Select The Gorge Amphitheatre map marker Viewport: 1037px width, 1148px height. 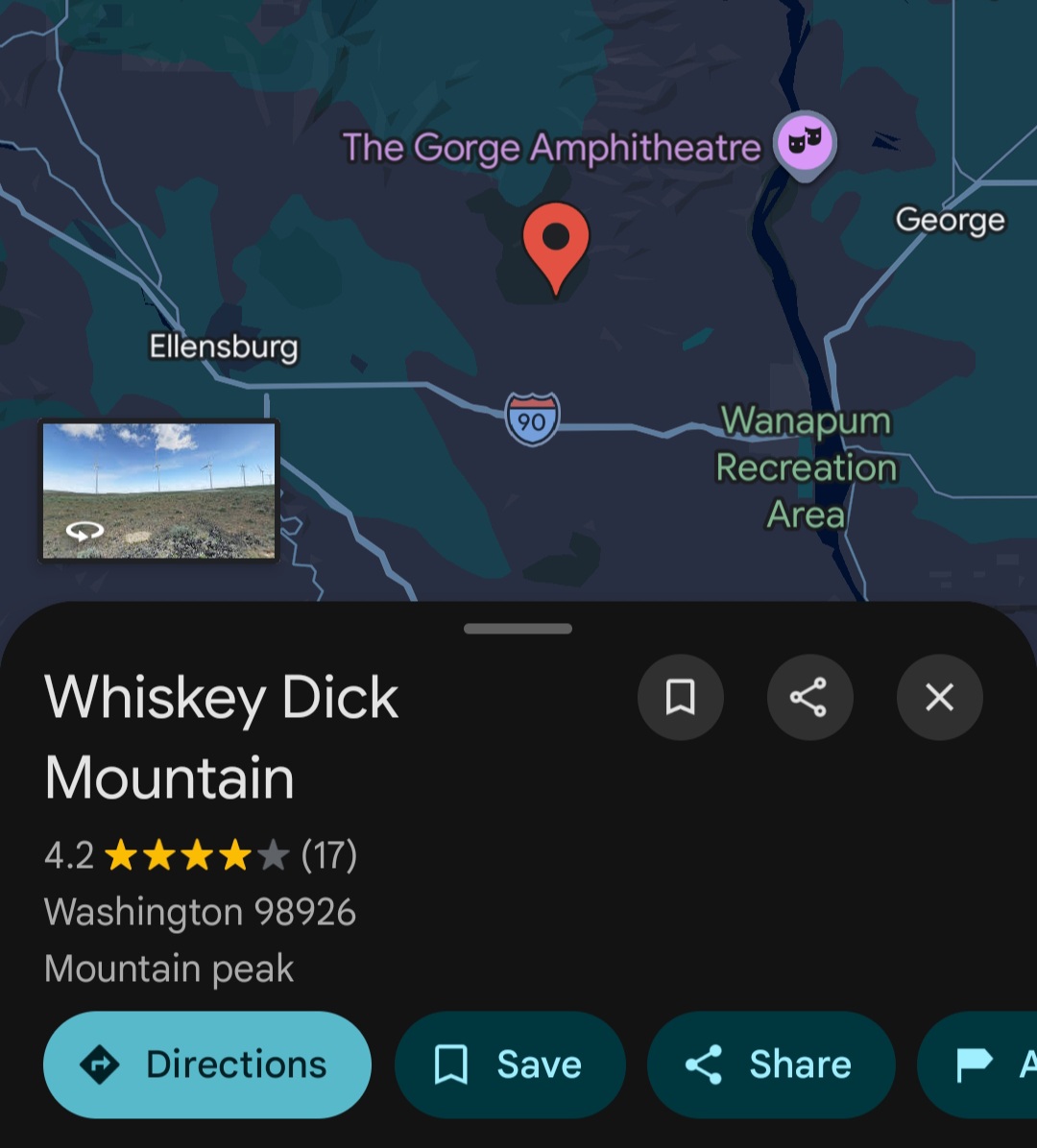point(805,144)
